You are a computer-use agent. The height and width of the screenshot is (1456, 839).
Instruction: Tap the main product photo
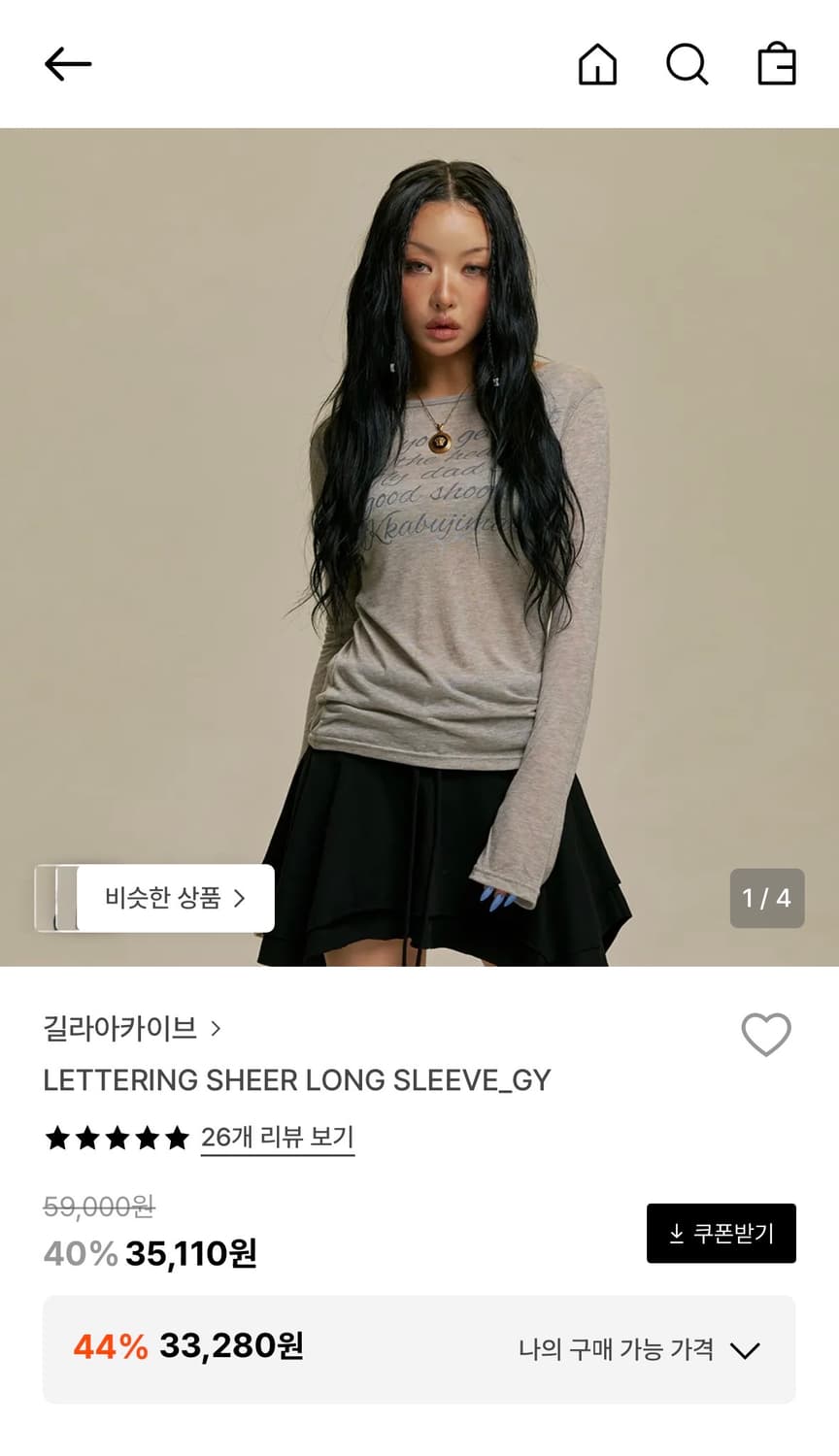coord(419,544)
